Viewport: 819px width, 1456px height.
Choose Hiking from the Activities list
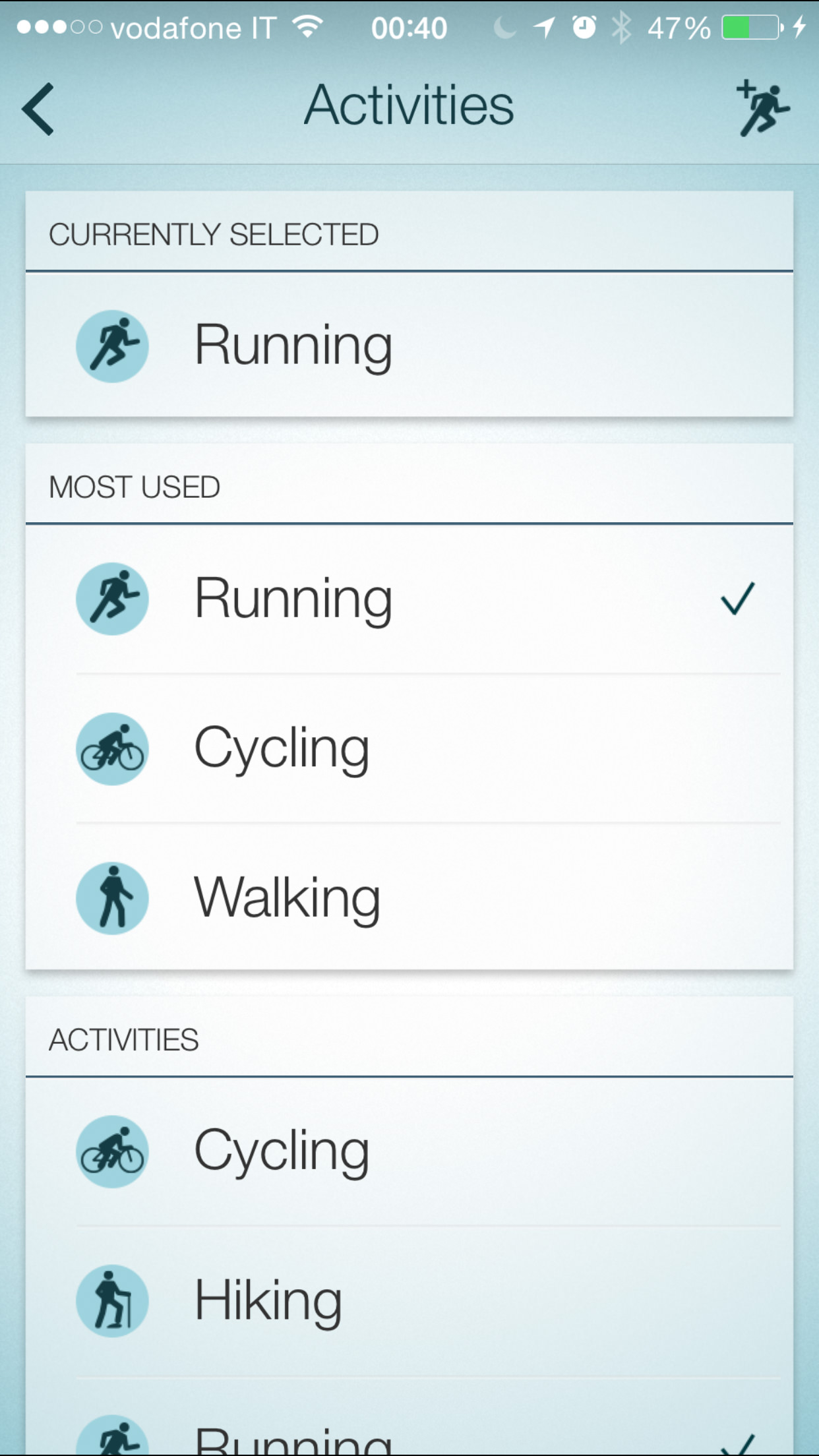pos(409,1301)
